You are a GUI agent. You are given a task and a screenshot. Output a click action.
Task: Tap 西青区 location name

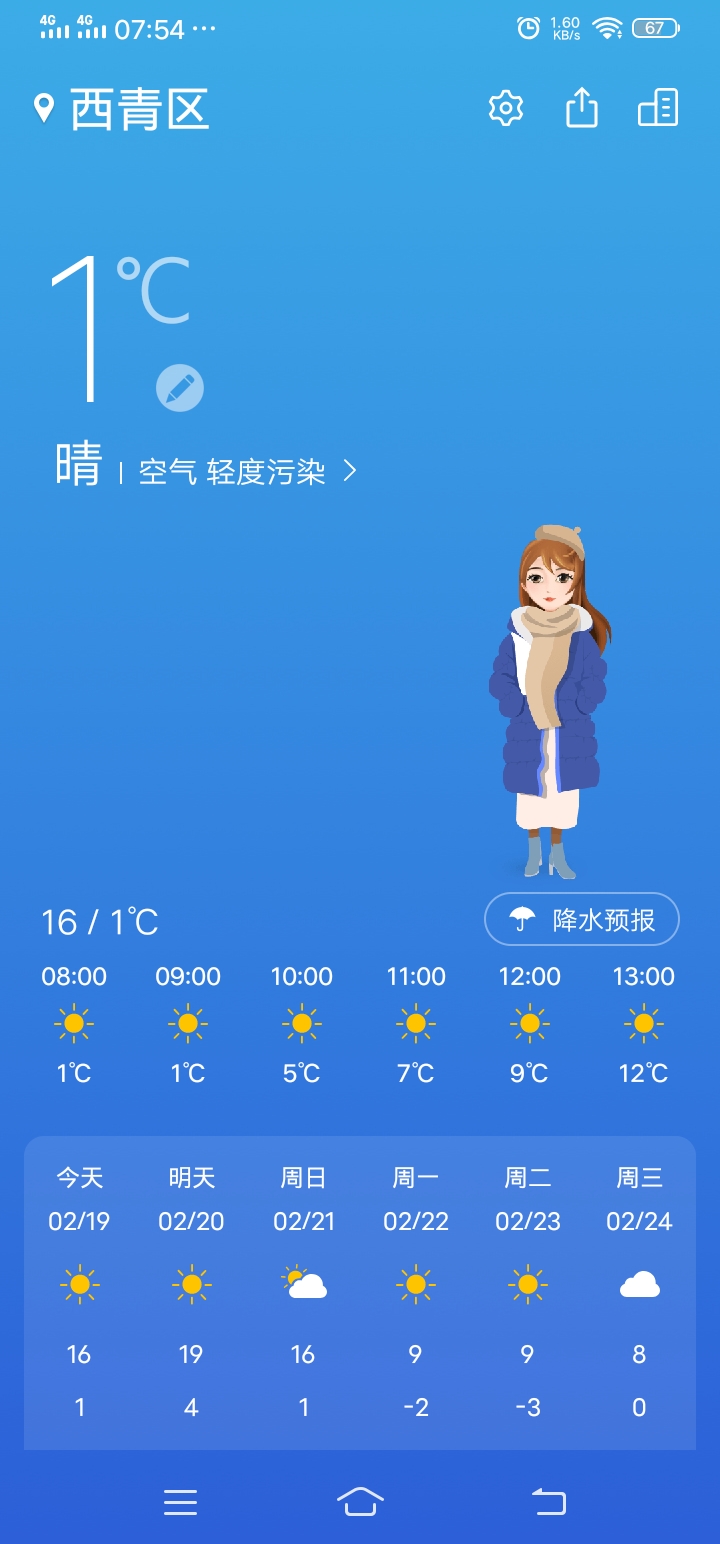point(139,109)
